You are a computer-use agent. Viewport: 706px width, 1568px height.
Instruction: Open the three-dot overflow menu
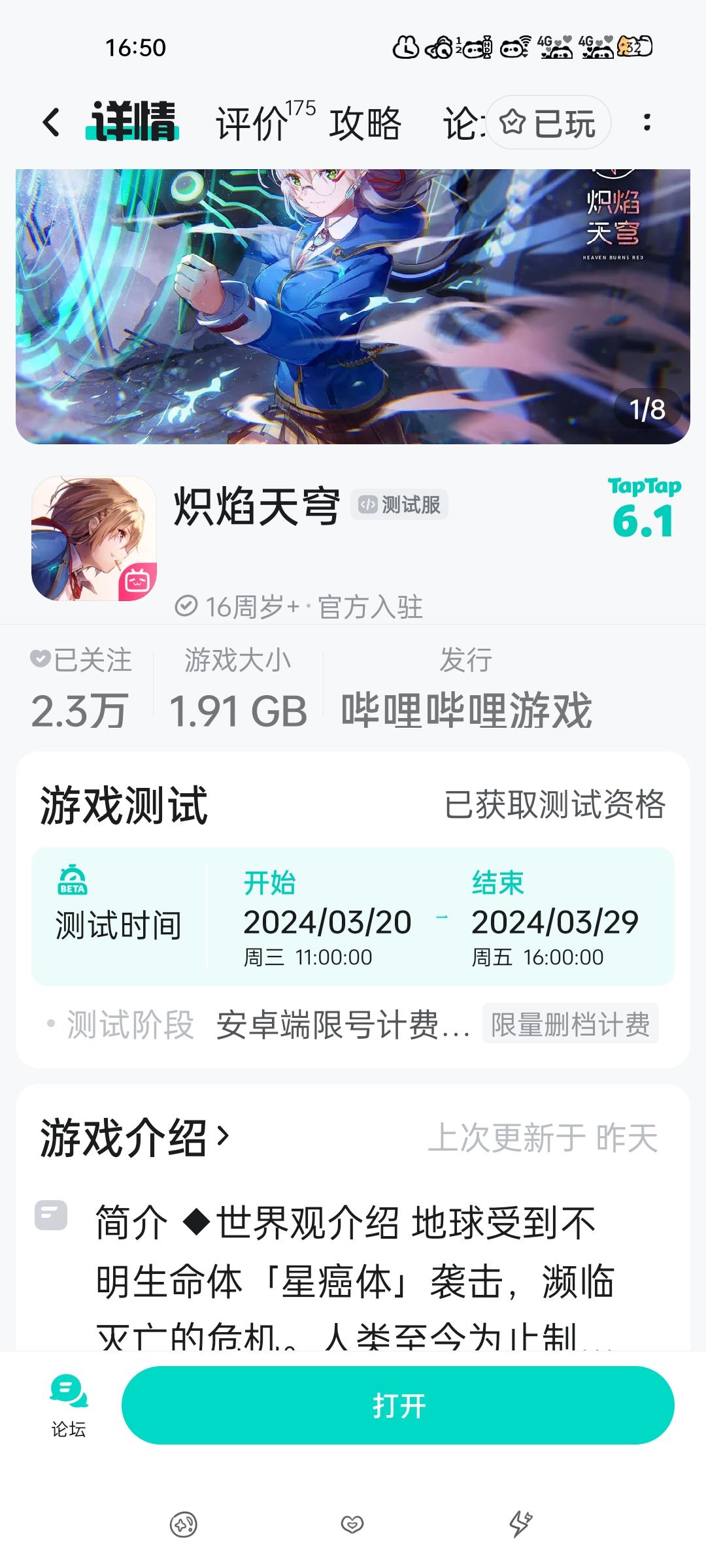tap(647, 123)
